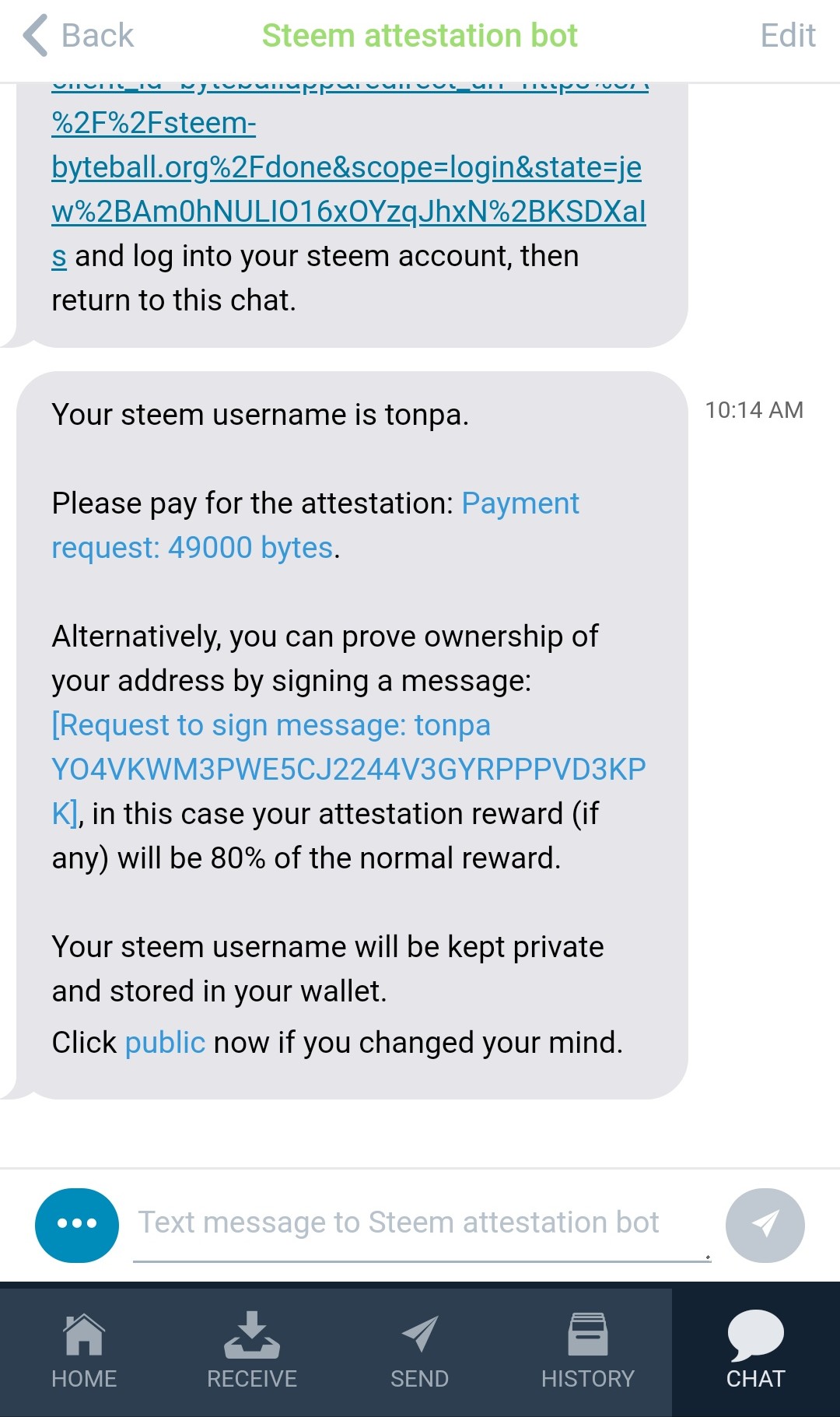This screenshot has height=1417, width=840.
Task: Open the three-dots chat options button
Action: (x=77, y=1225)
